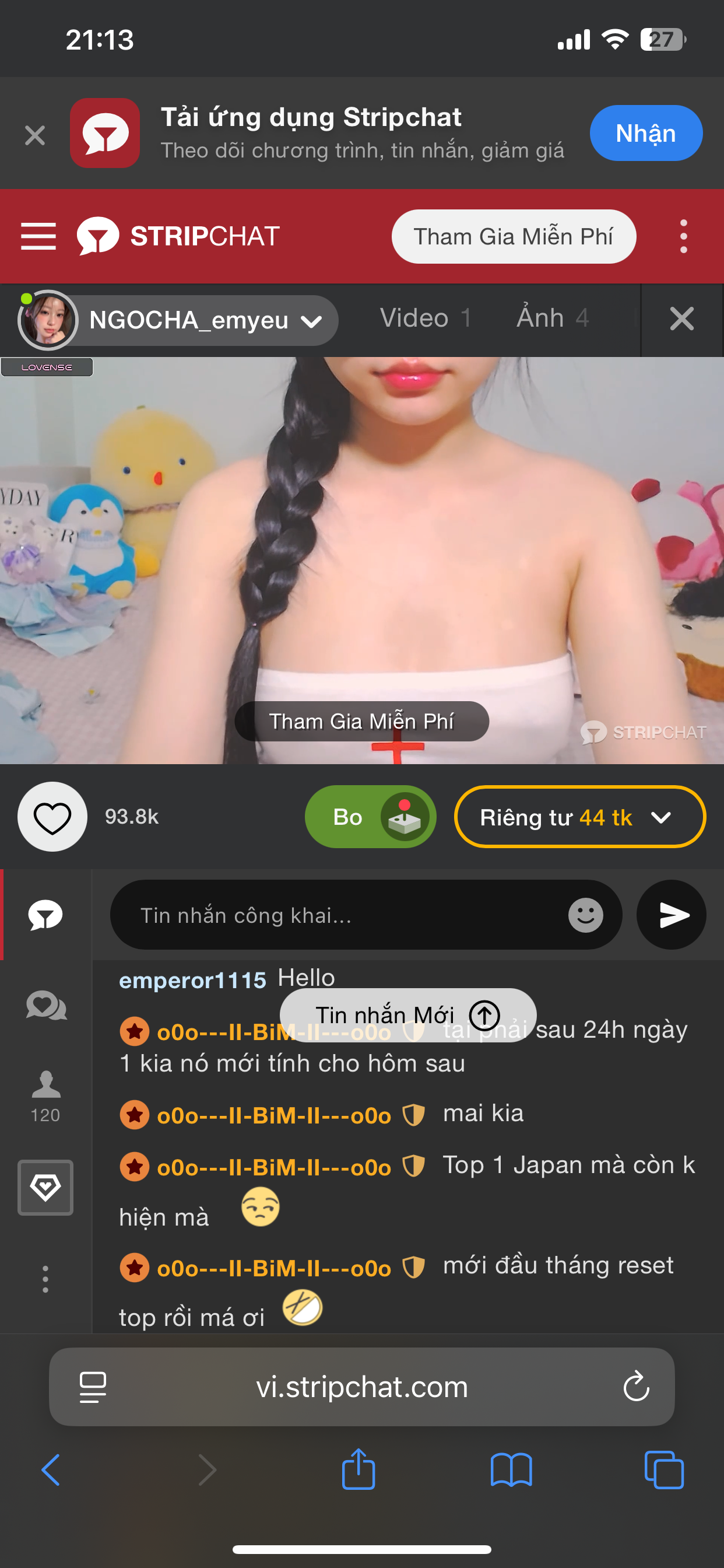The height and width of the screenshot is (1568, 724).
Task: Like the stream with the heart button
Action: [x=52, y=816]
